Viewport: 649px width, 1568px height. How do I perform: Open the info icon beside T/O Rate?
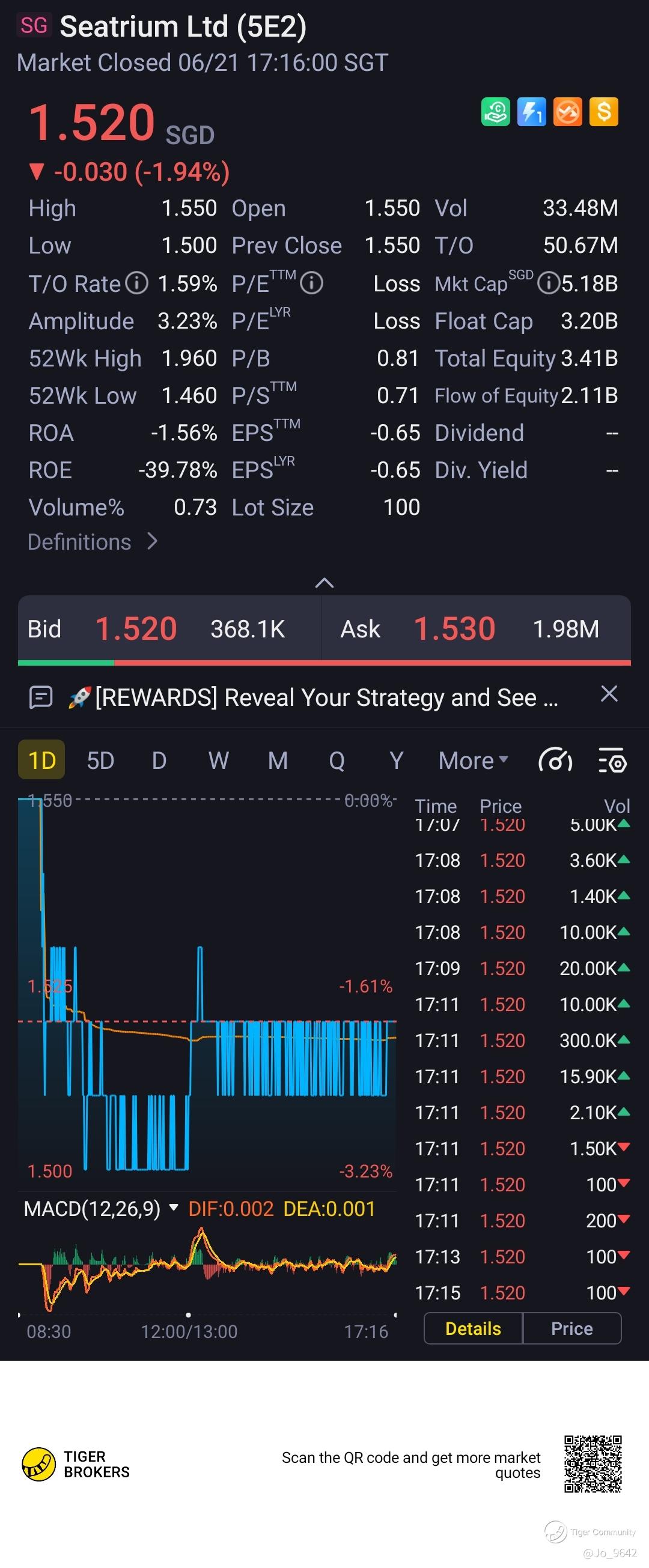click(x=137, y=283)
